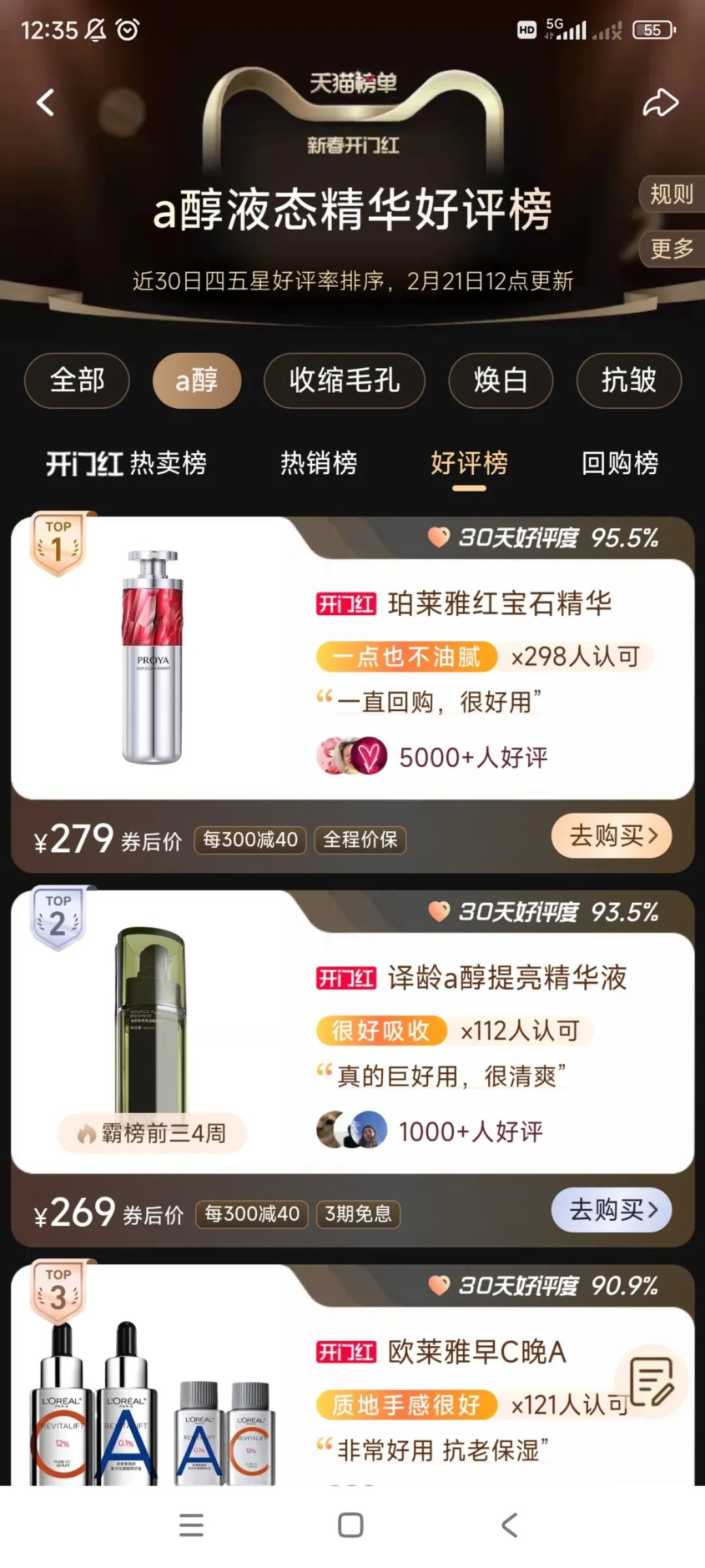Open the 欧莱雅早C晚A product card
Viewport: 705px width, 1568px height.
click(x=477, y=1352)
